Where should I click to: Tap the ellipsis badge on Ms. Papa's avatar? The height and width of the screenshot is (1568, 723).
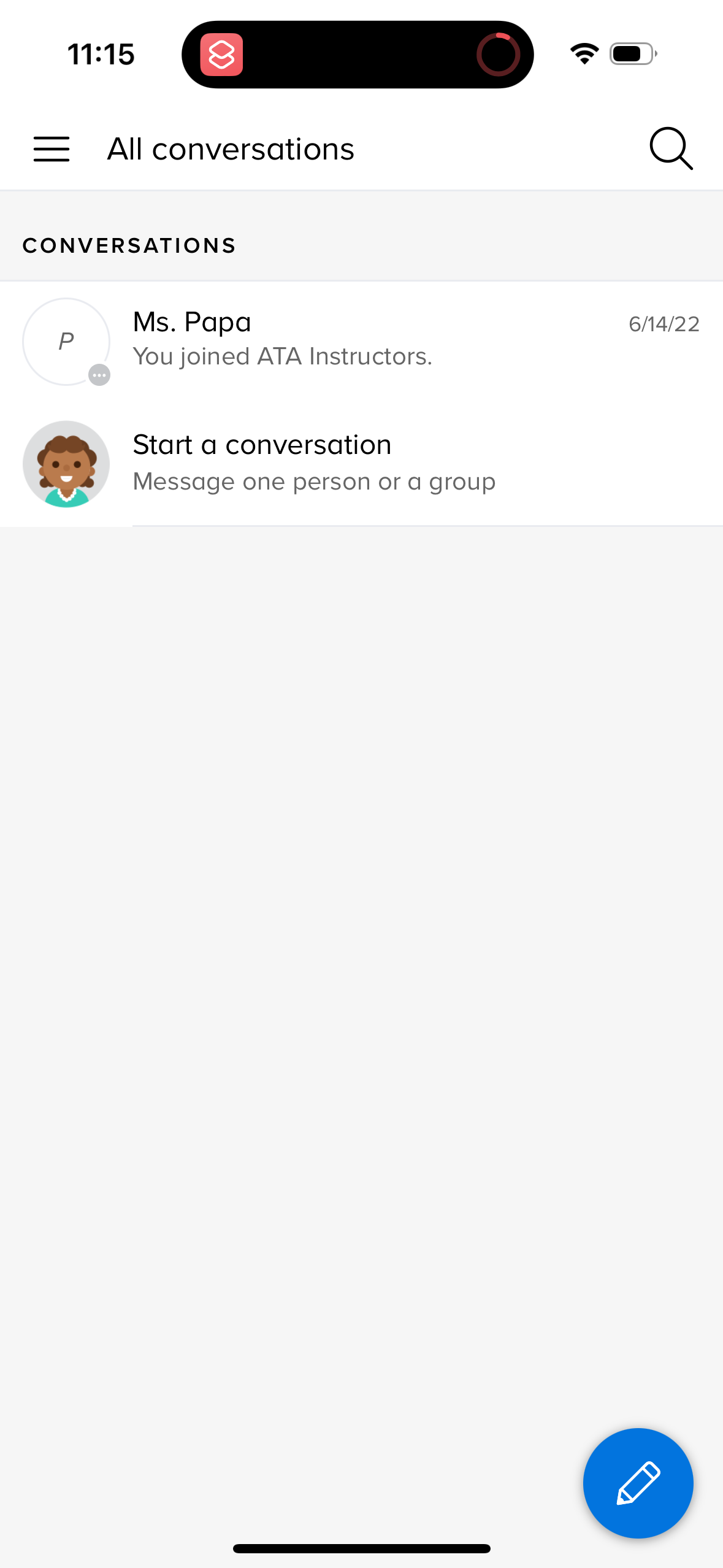(x=100, y=375)
